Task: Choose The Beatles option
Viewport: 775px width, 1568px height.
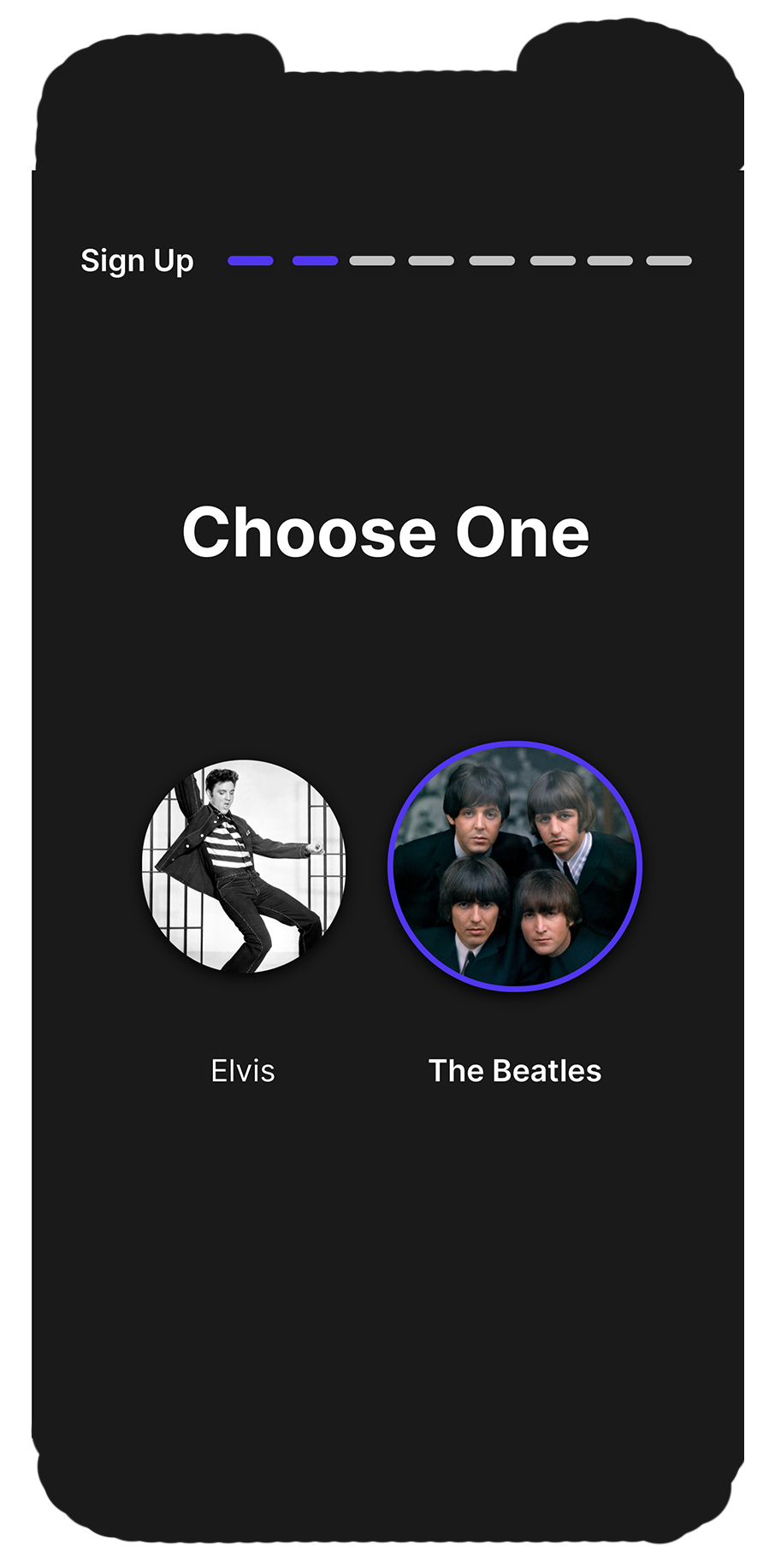Action: pos(515,866)
